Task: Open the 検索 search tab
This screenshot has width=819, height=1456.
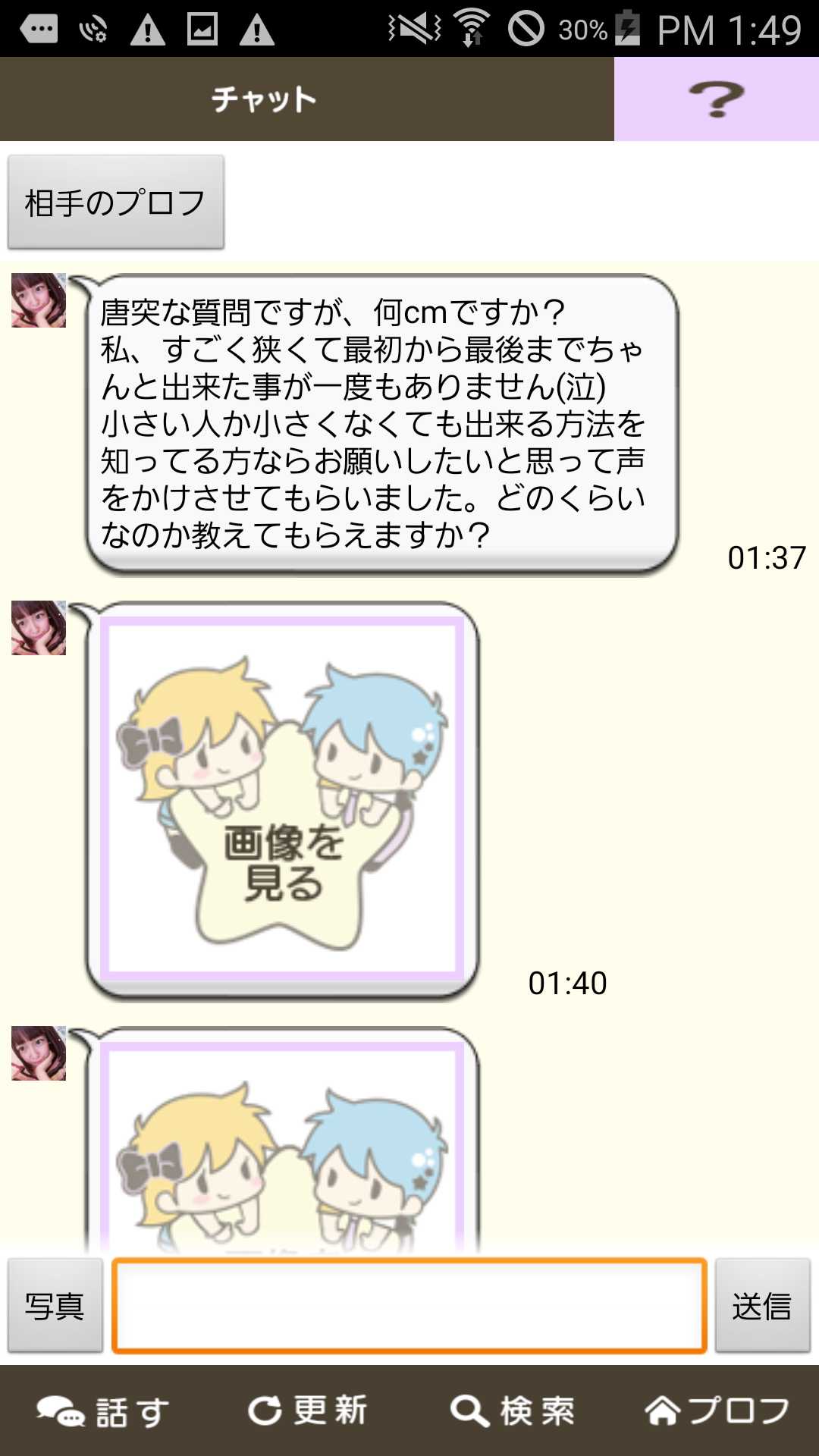Action: [512, 1411]
